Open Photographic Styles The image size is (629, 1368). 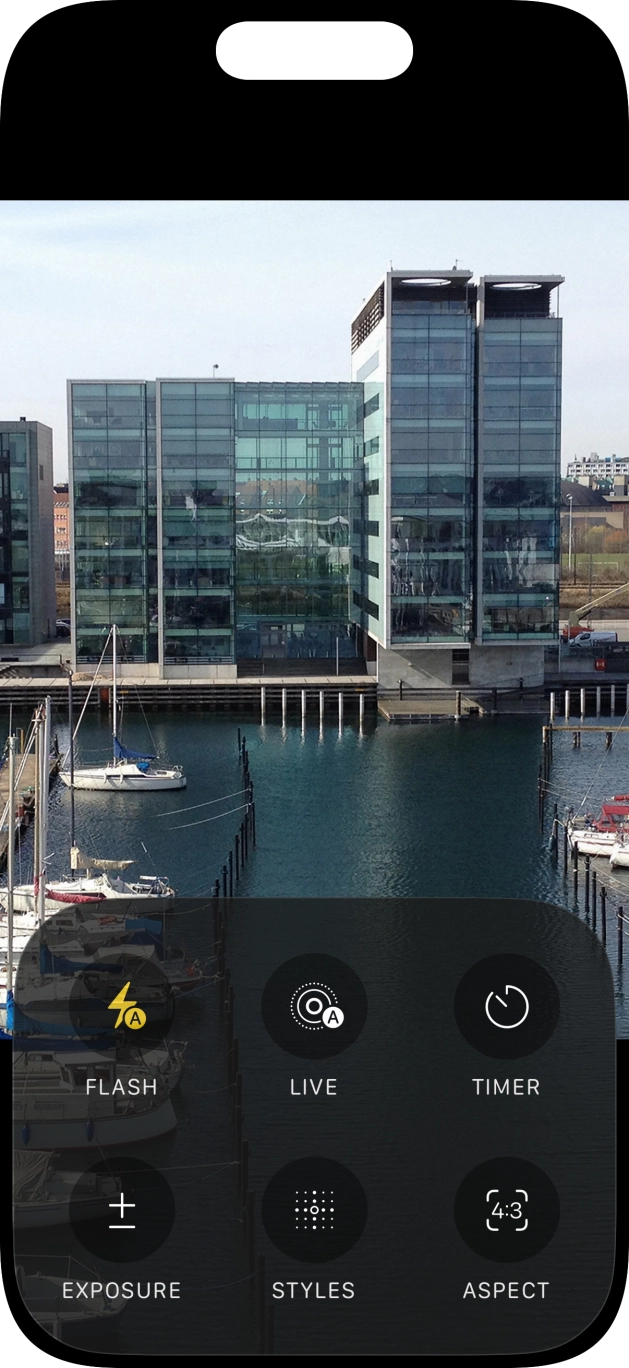(x=314, y=1210)
